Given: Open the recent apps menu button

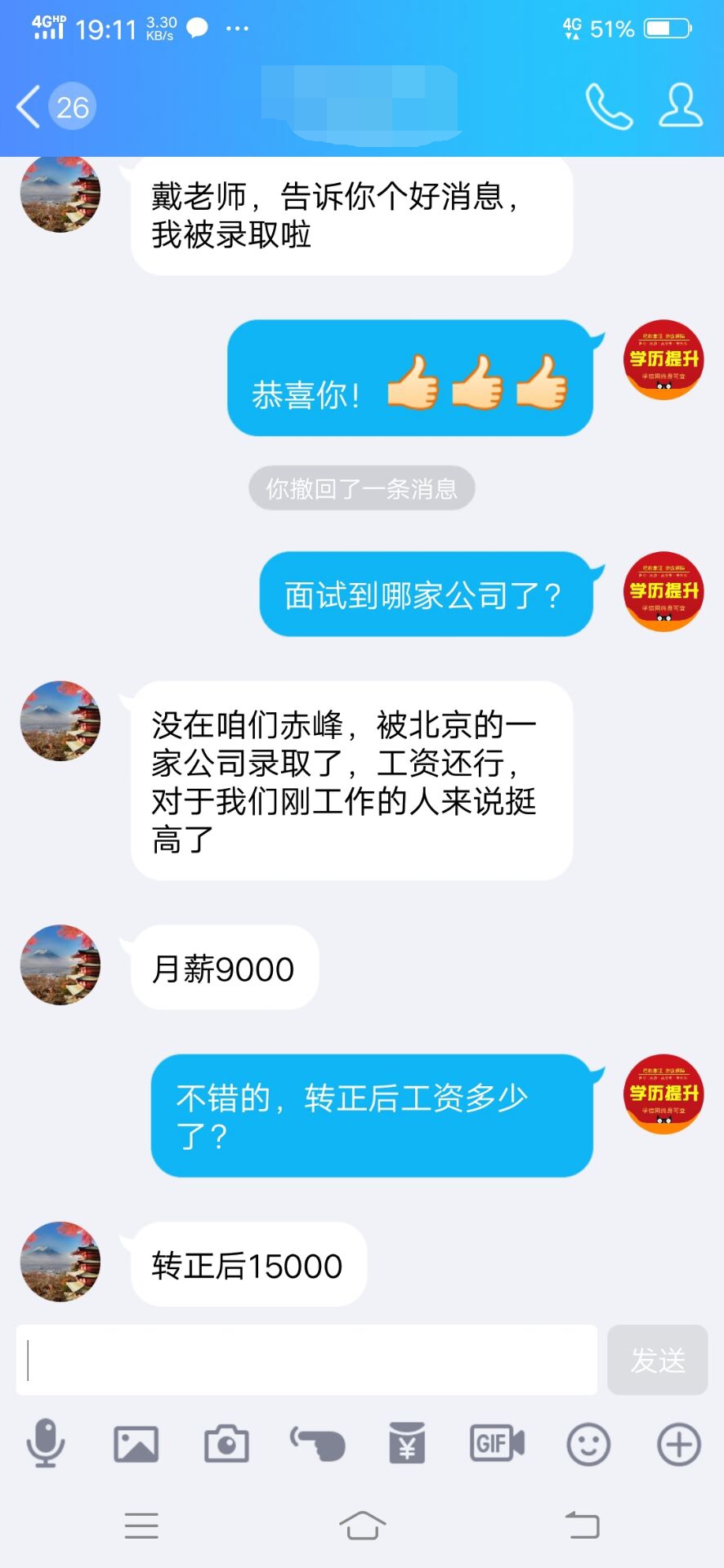Looking at the screenshot, I should (x=141, y=1525).
